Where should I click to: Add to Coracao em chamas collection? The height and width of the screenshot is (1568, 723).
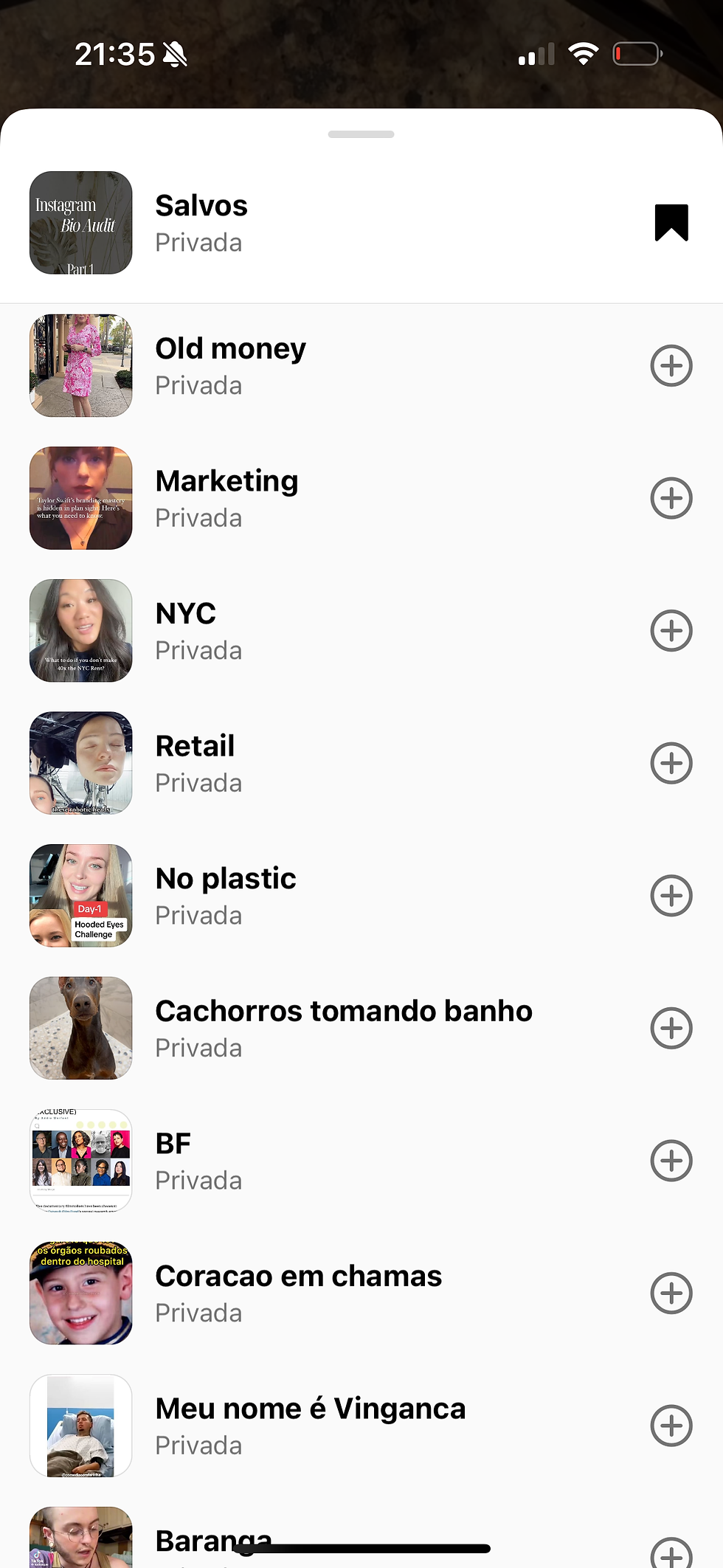(x=671, y=1293)
